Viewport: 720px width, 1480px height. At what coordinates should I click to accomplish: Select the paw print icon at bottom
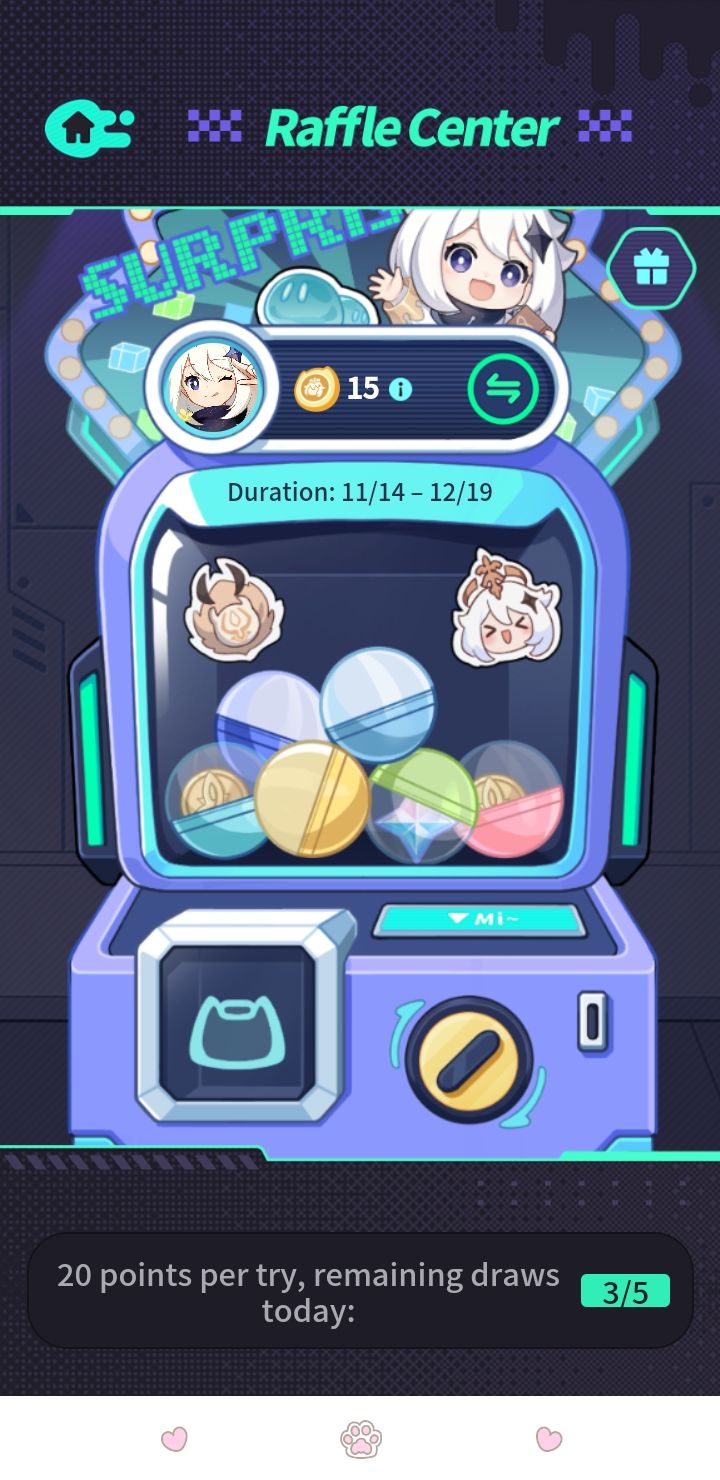click(x=360, y=1437)
